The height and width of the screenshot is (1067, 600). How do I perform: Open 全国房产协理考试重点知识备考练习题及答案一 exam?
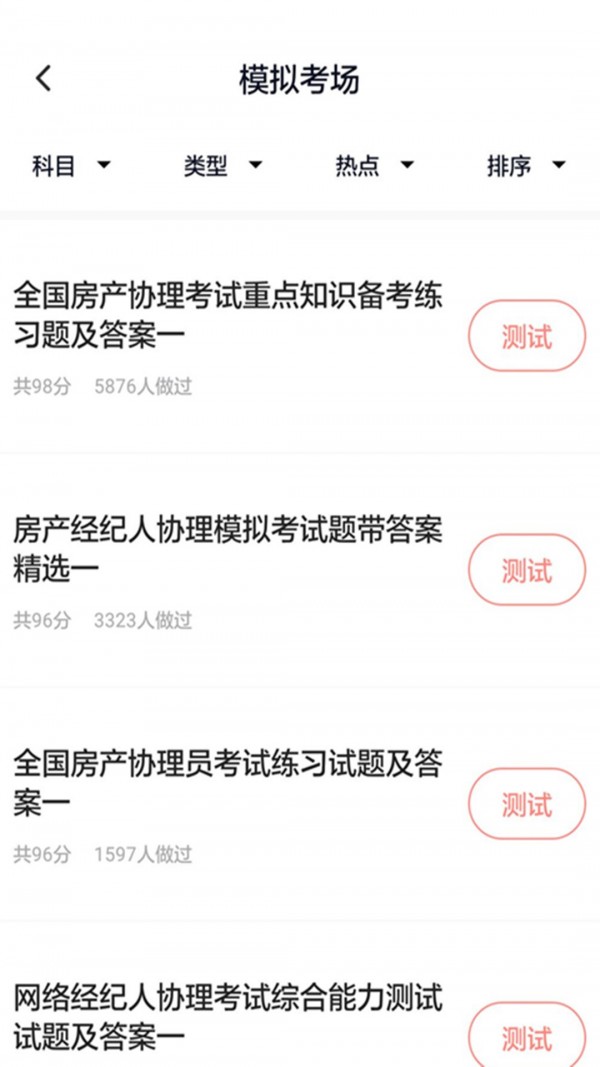(228, 316)
